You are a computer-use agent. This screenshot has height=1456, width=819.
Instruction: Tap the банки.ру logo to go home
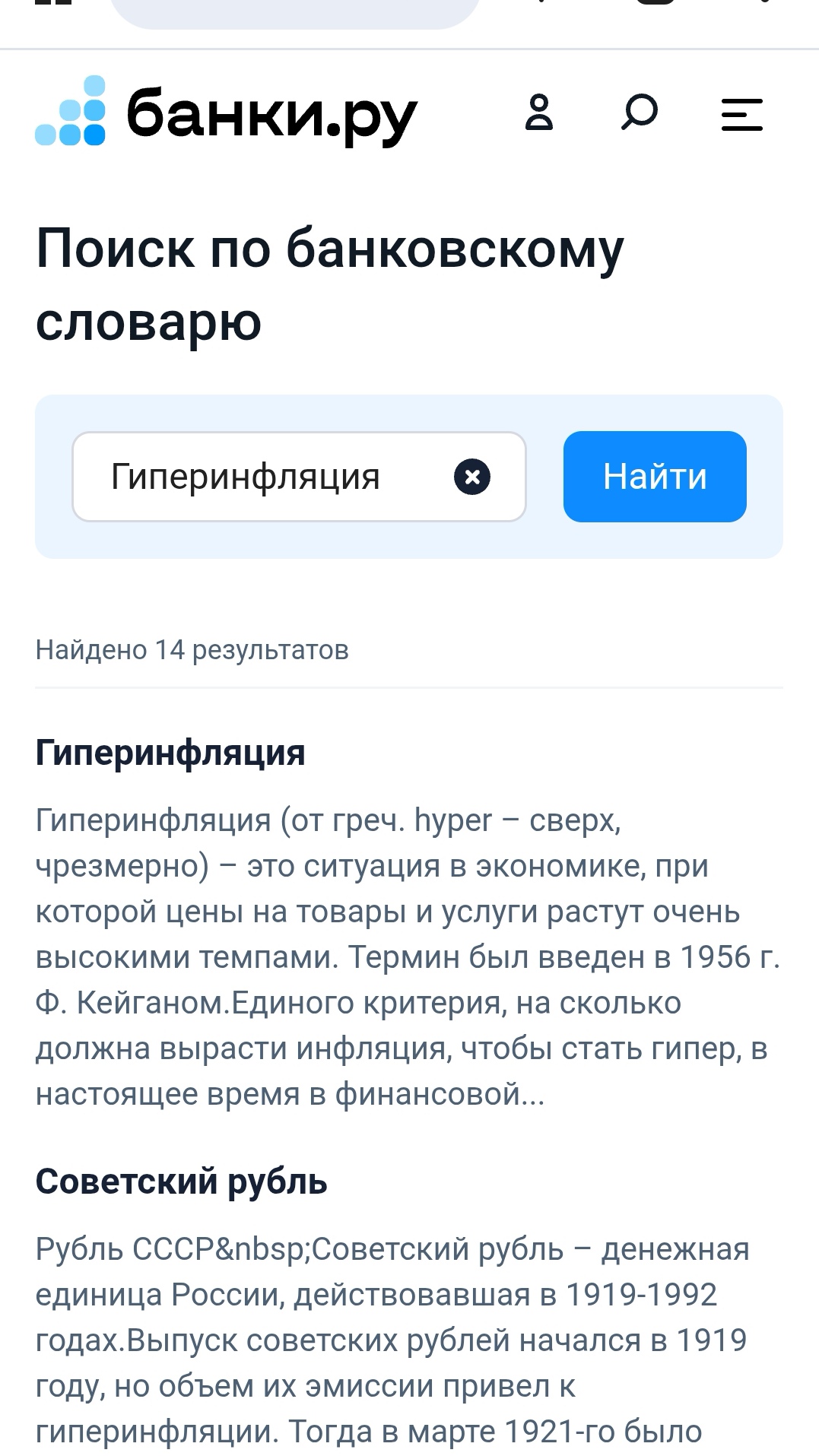[x=227, y=114]
